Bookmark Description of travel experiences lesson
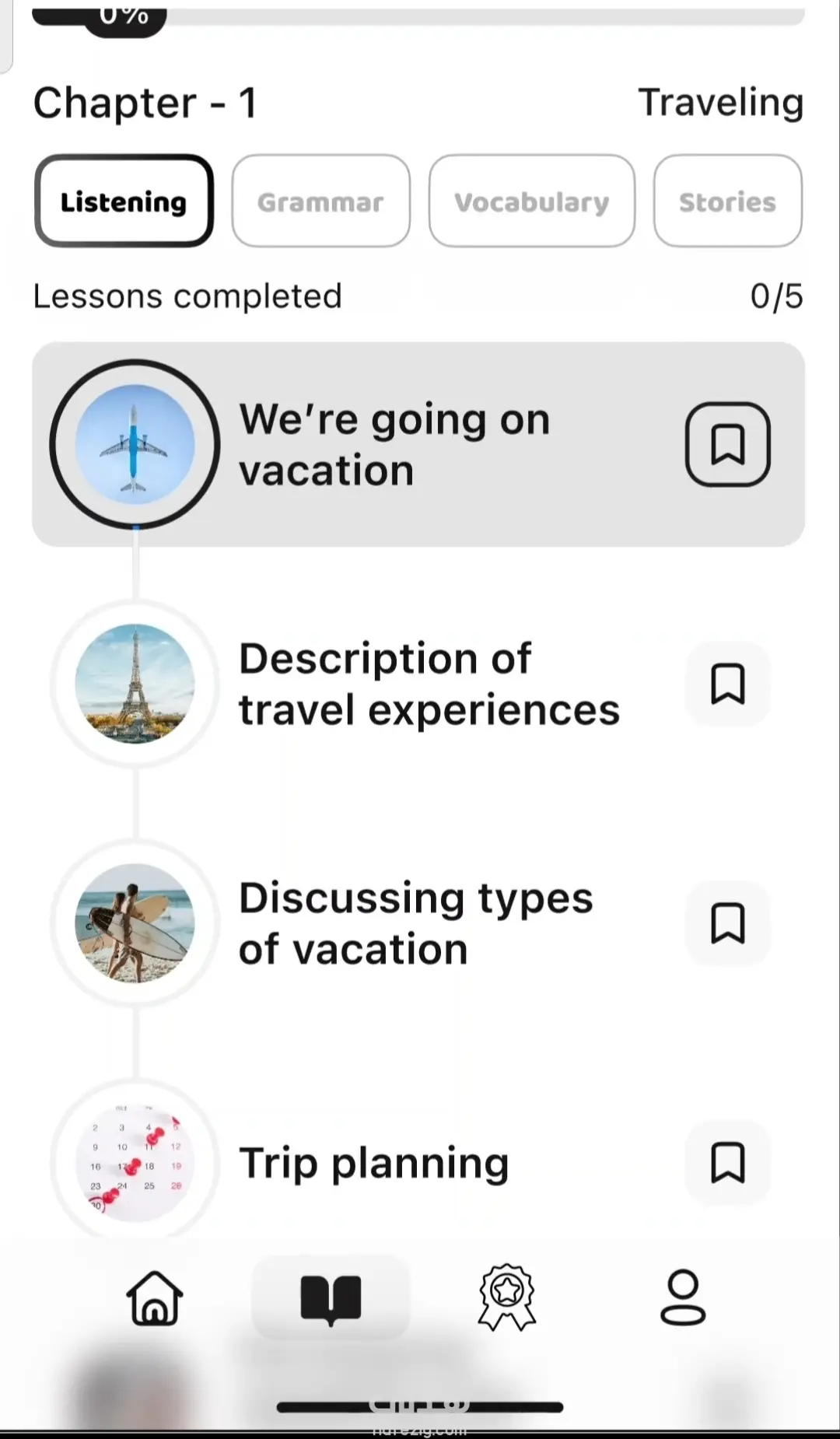The width and height of the screenshot is (840, 1439). coord(727,684)
